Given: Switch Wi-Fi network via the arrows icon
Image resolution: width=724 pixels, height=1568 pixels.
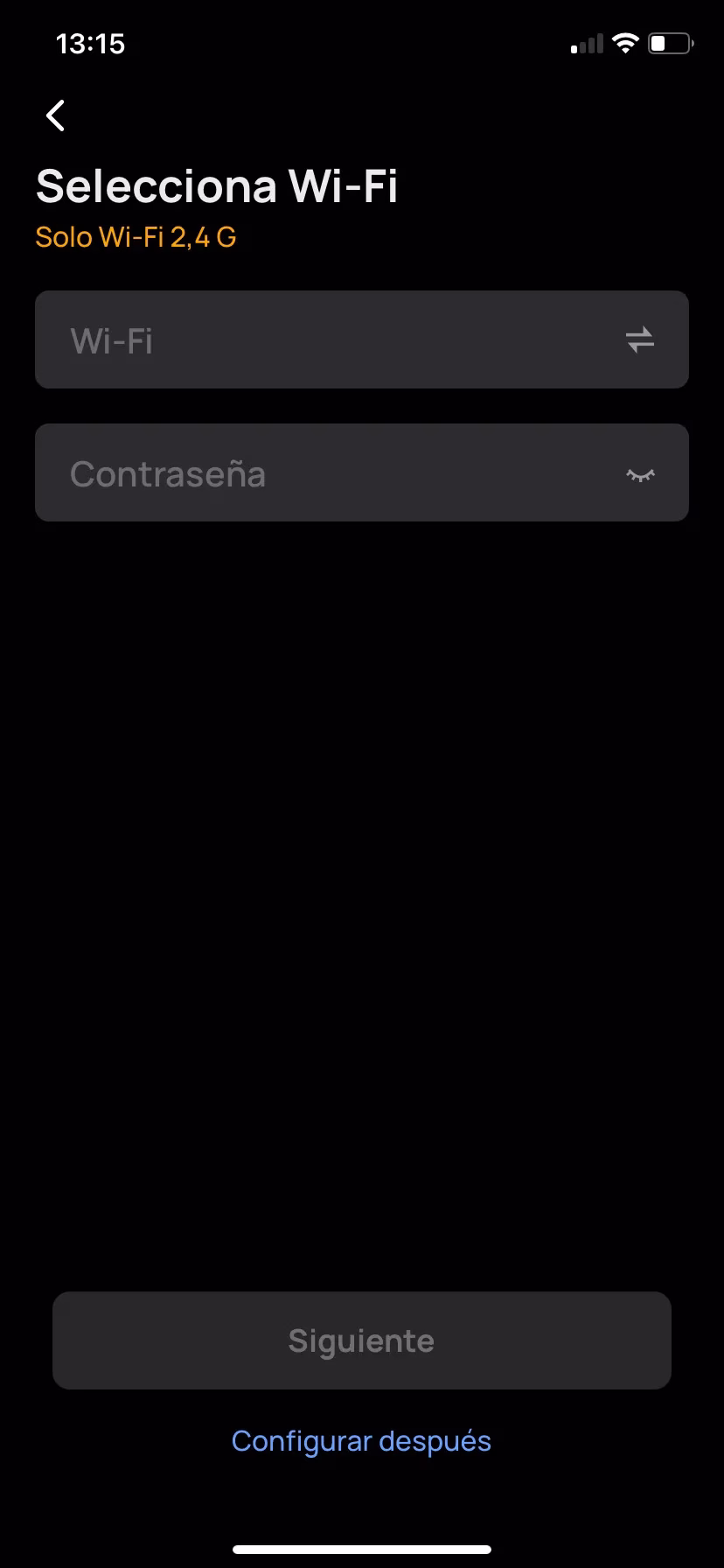Looking at the screenshot, I should click(x=640, y=339).
